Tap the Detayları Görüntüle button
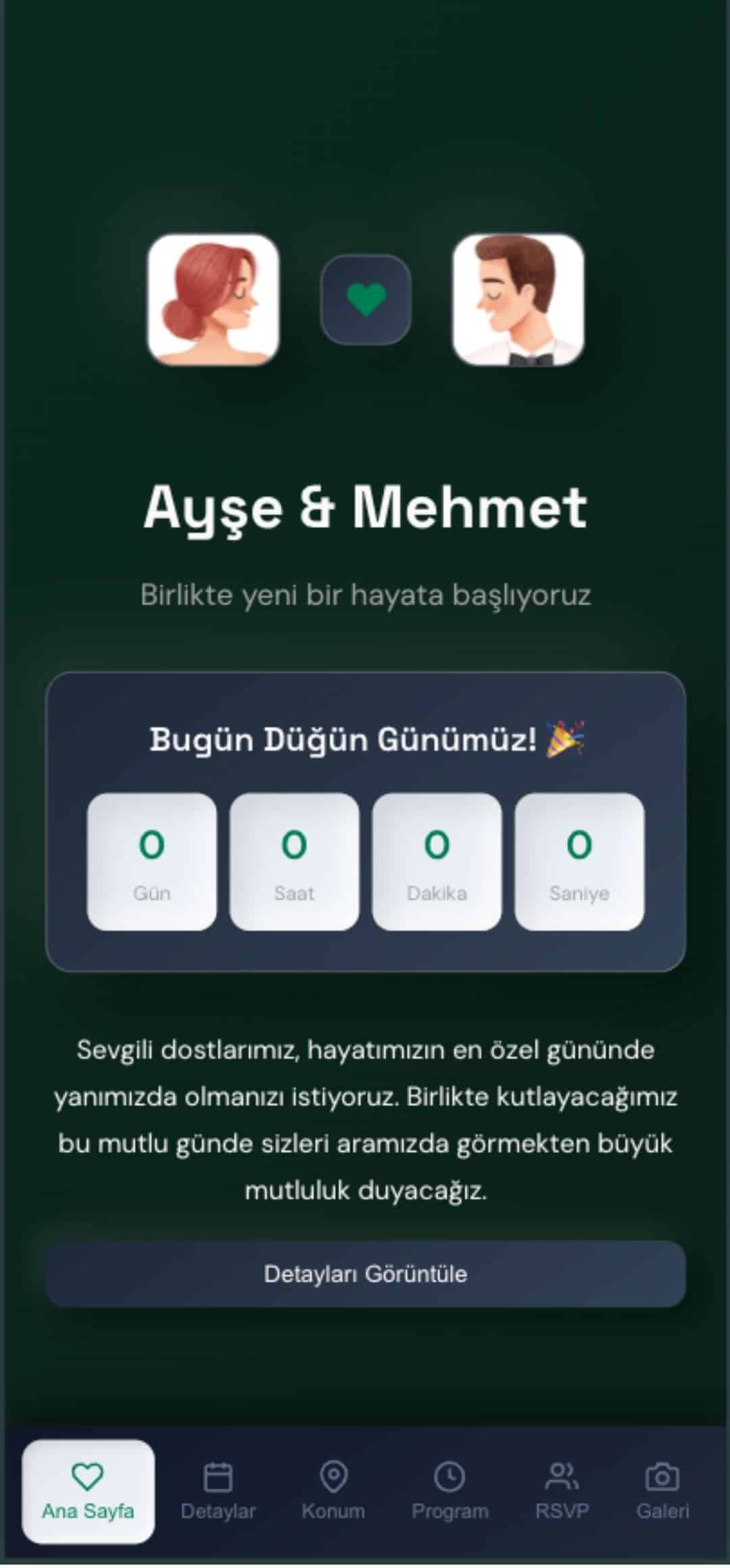730x1568 pixels. tap(365, 1273)
